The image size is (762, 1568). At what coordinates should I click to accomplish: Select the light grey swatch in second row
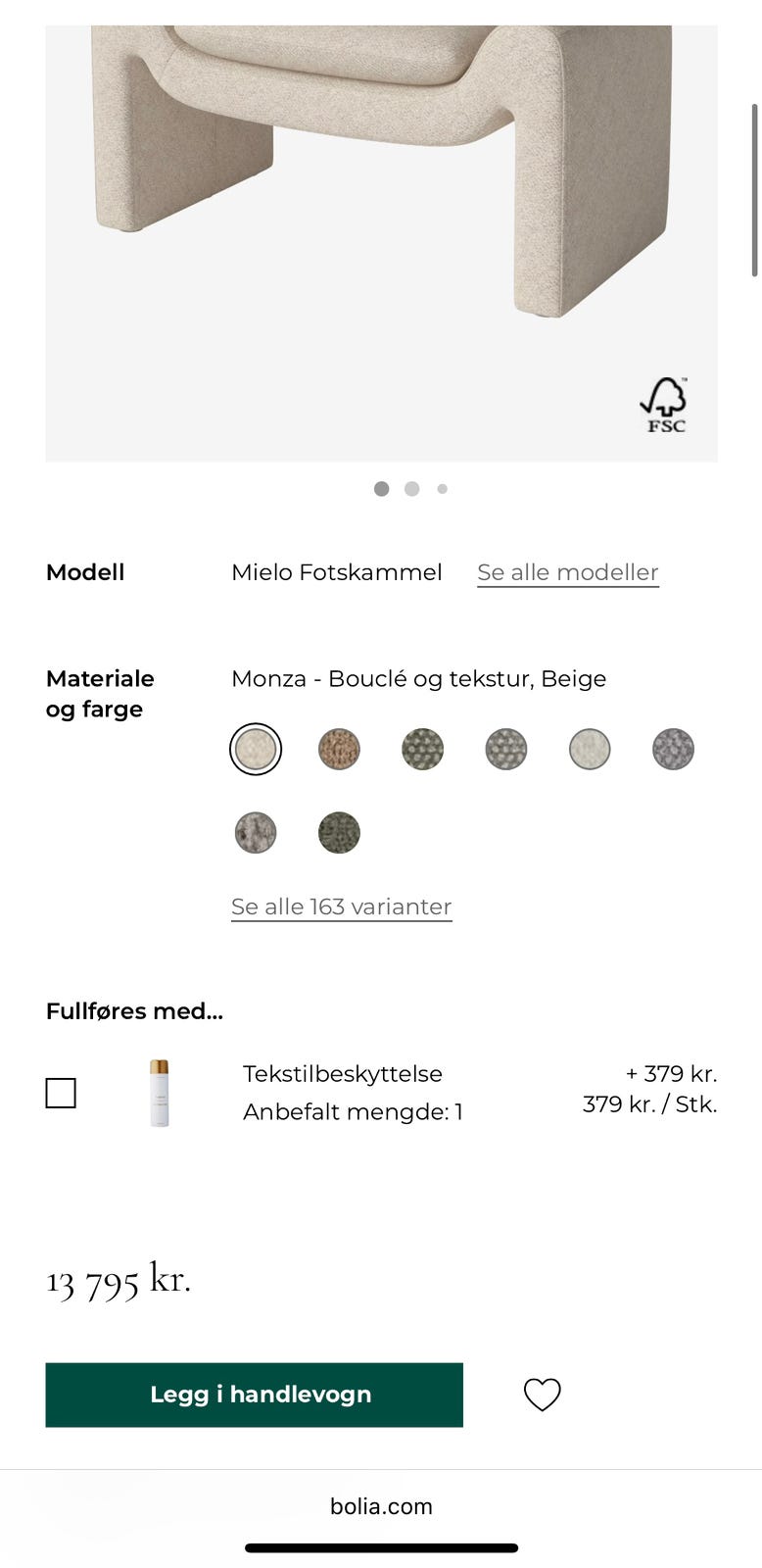point(255,833)
